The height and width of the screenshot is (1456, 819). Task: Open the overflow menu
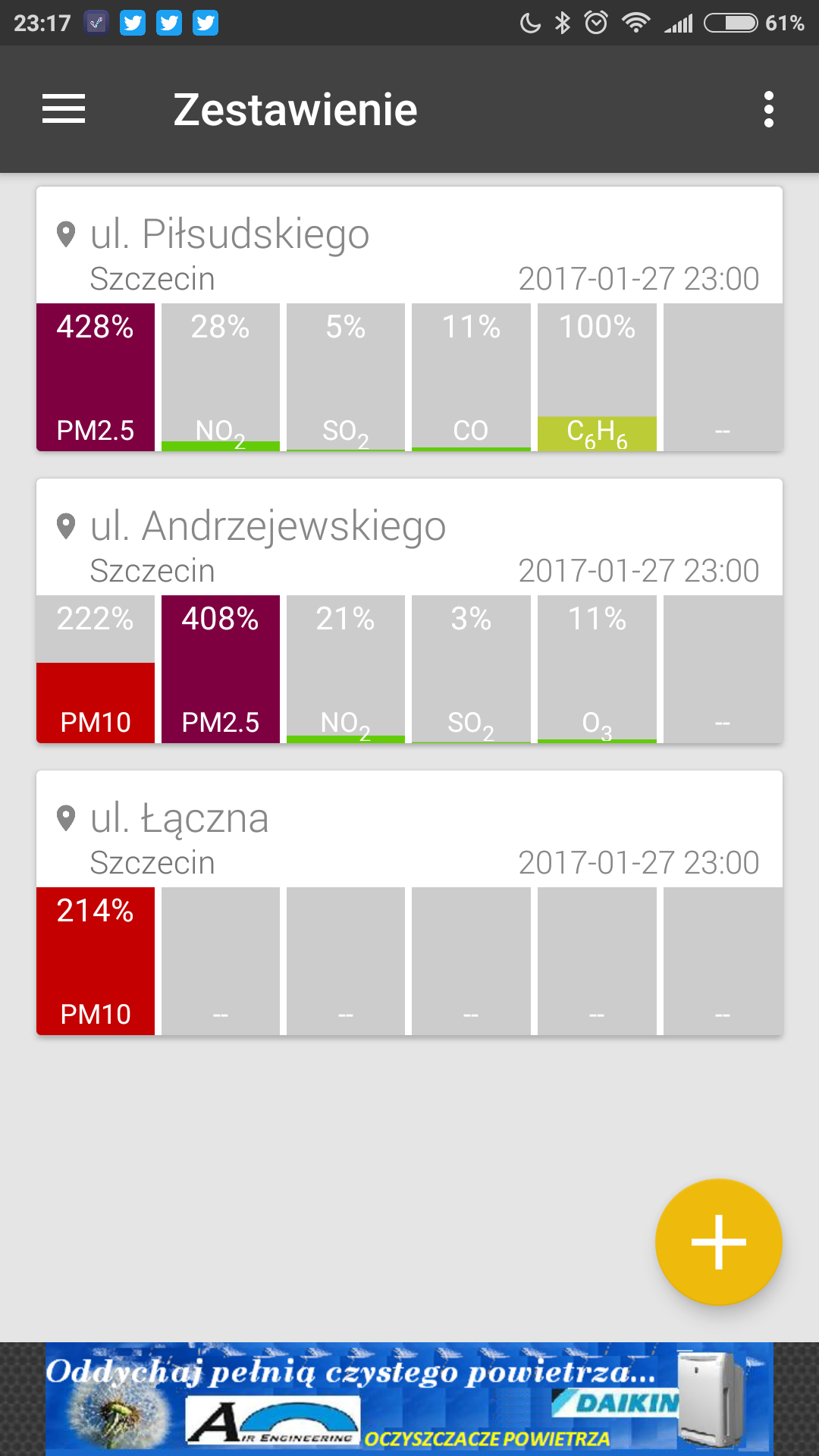pyautogui.click(x=769, y=109)
